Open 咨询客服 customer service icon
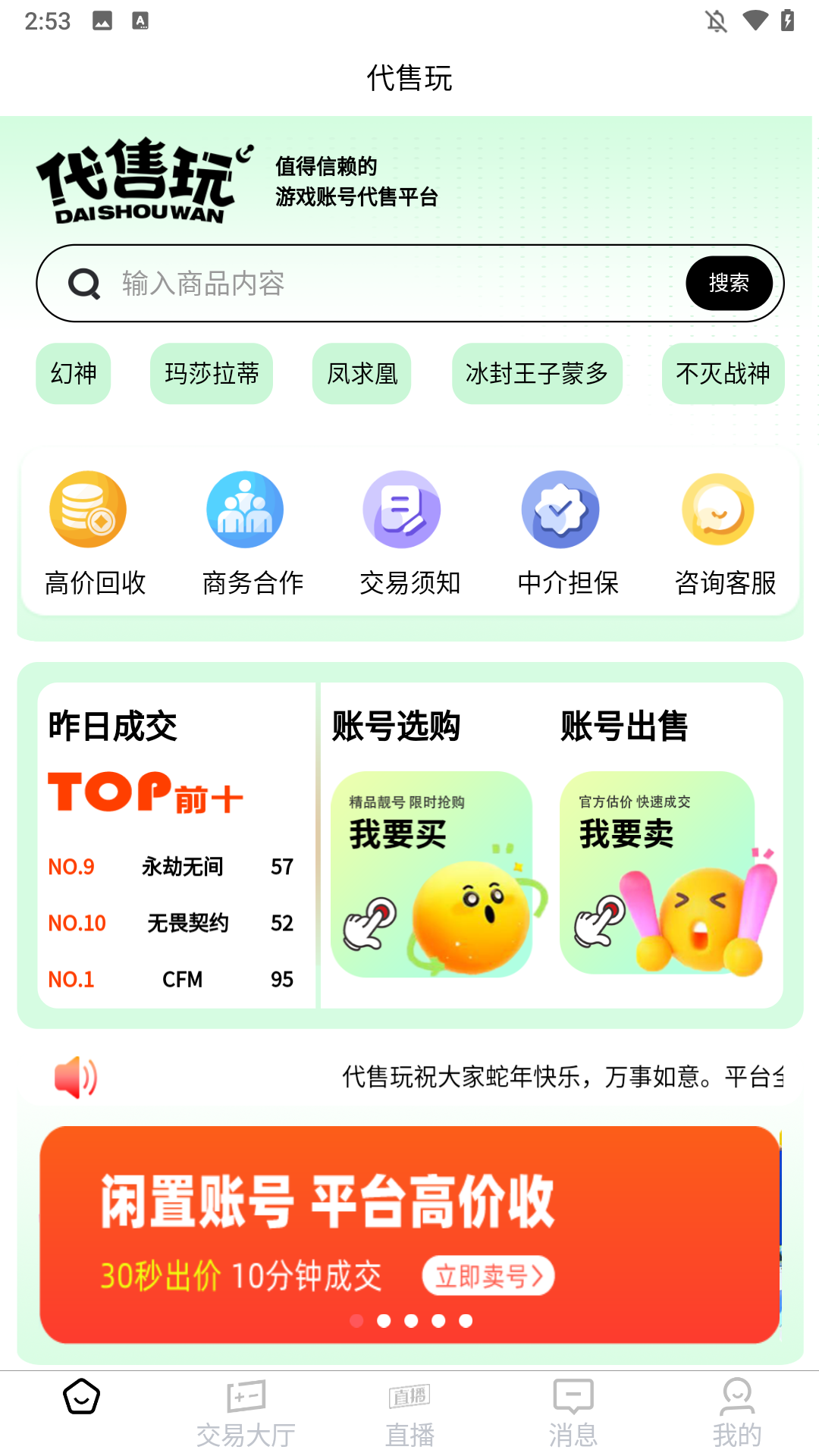The image size is (819, 1456). coord(718,508)
